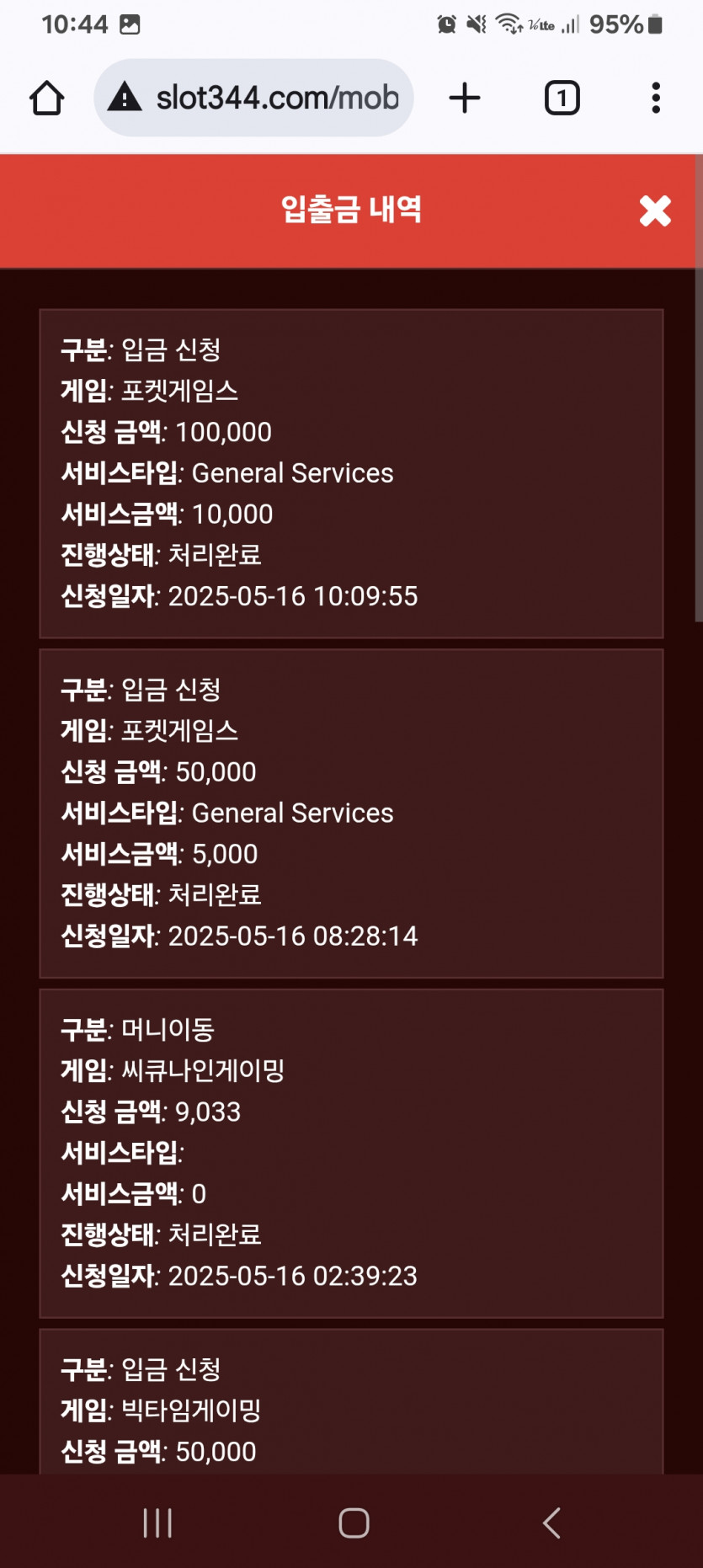Go to the browser home page
Image resolution: width=703 pixels, height=1568 pixels.
(47, 98)
